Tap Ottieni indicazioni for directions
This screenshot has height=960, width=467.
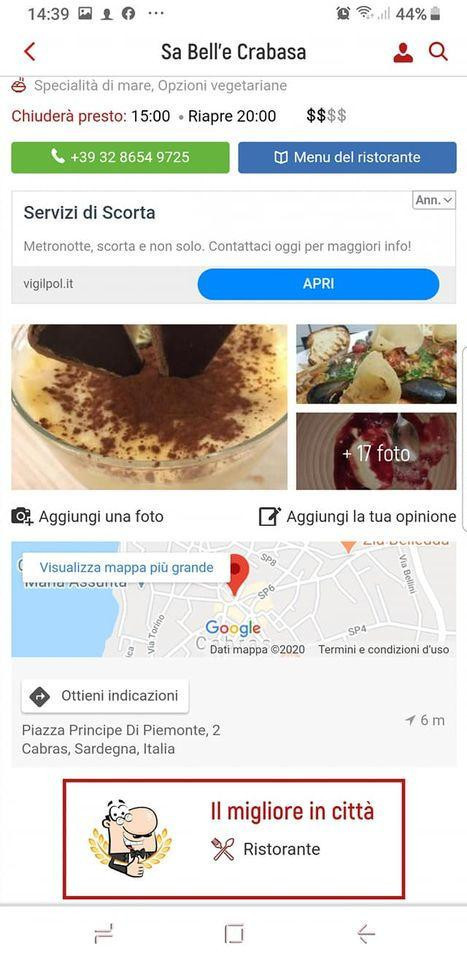tap(105, 696)
